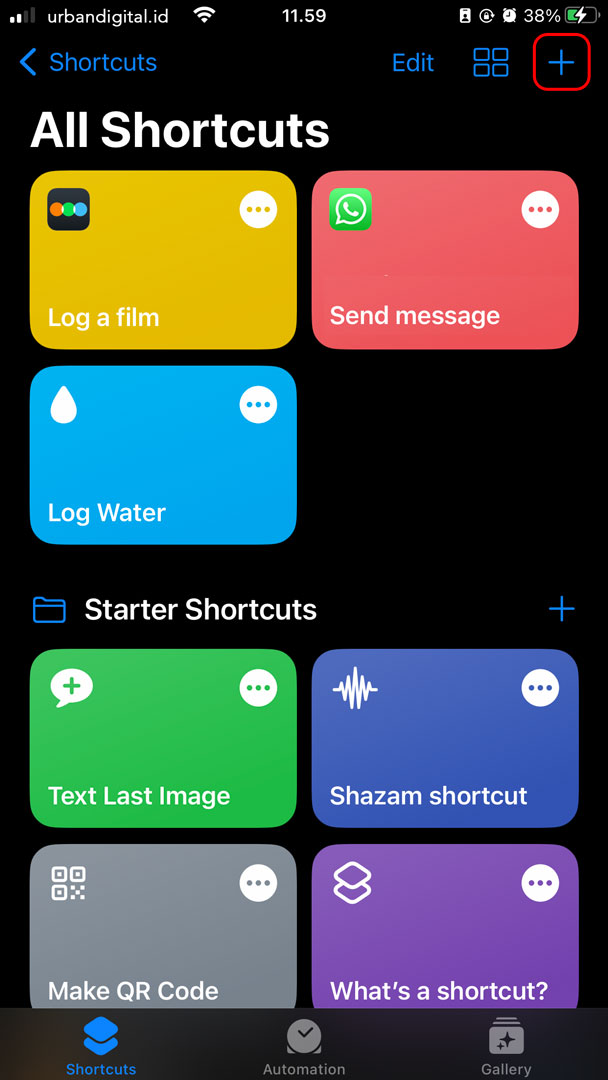
Task: Switch to the Automation tab
Action: [x=304, y=1046]
